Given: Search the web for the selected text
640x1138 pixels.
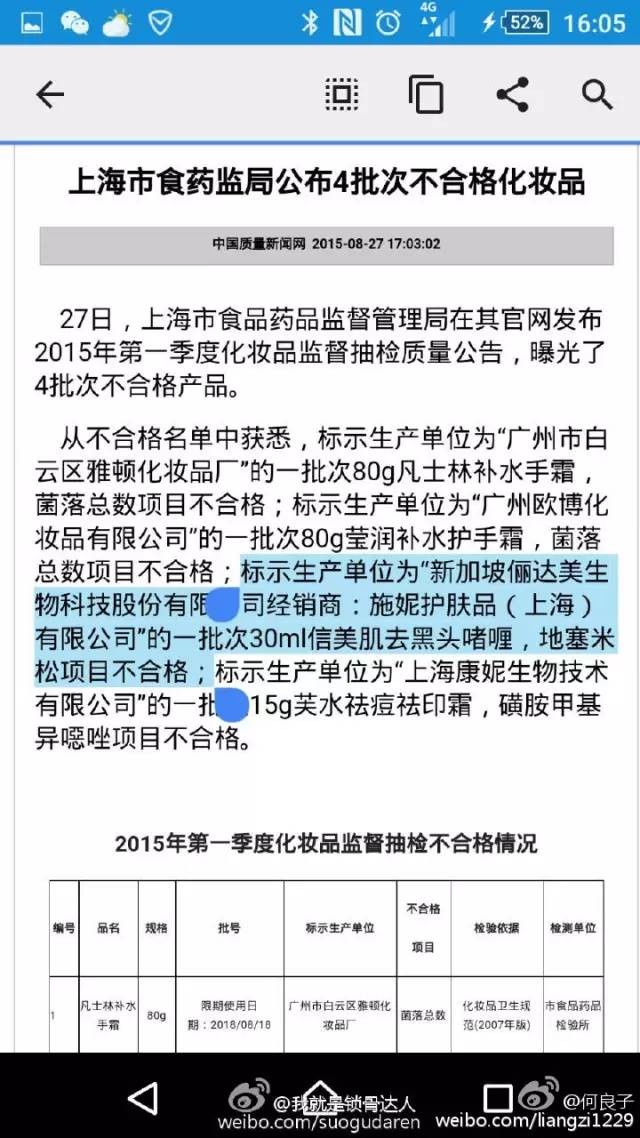Looking at the screenshot, I should pos(596,95).
